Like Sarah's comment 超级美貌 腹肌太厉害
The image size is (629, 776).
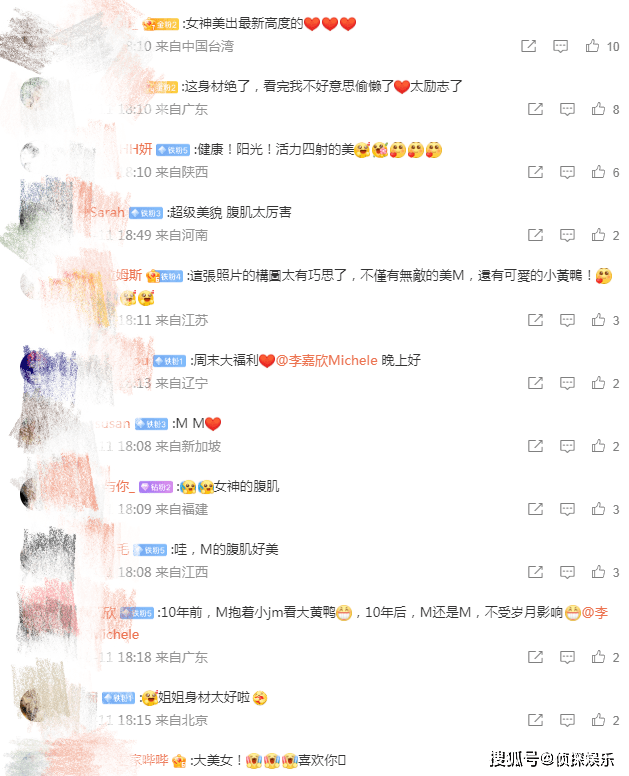tap(598, 235)
